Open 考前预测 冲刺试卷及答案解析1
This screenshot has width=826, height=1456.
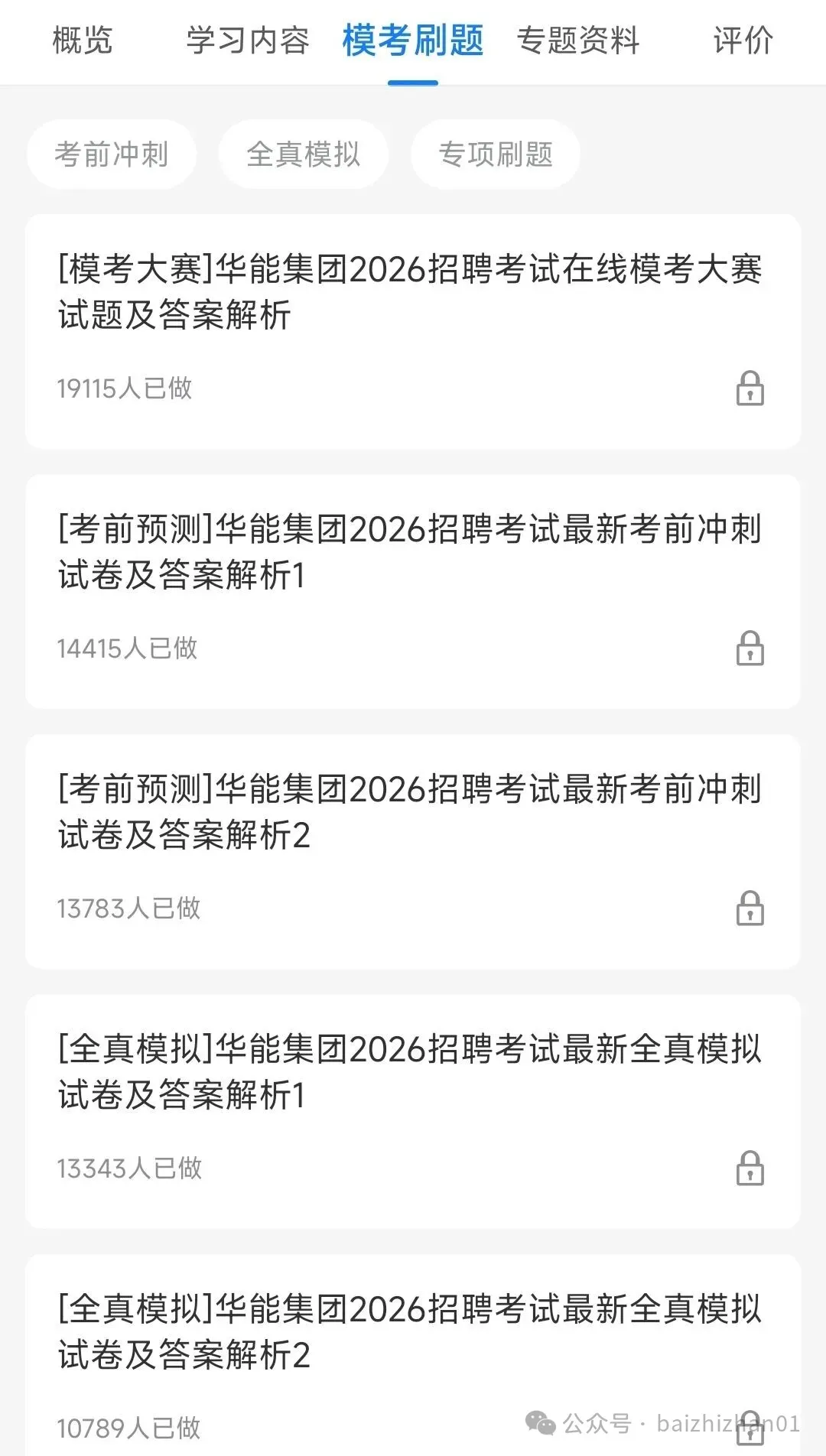click(x=411, y=552)
